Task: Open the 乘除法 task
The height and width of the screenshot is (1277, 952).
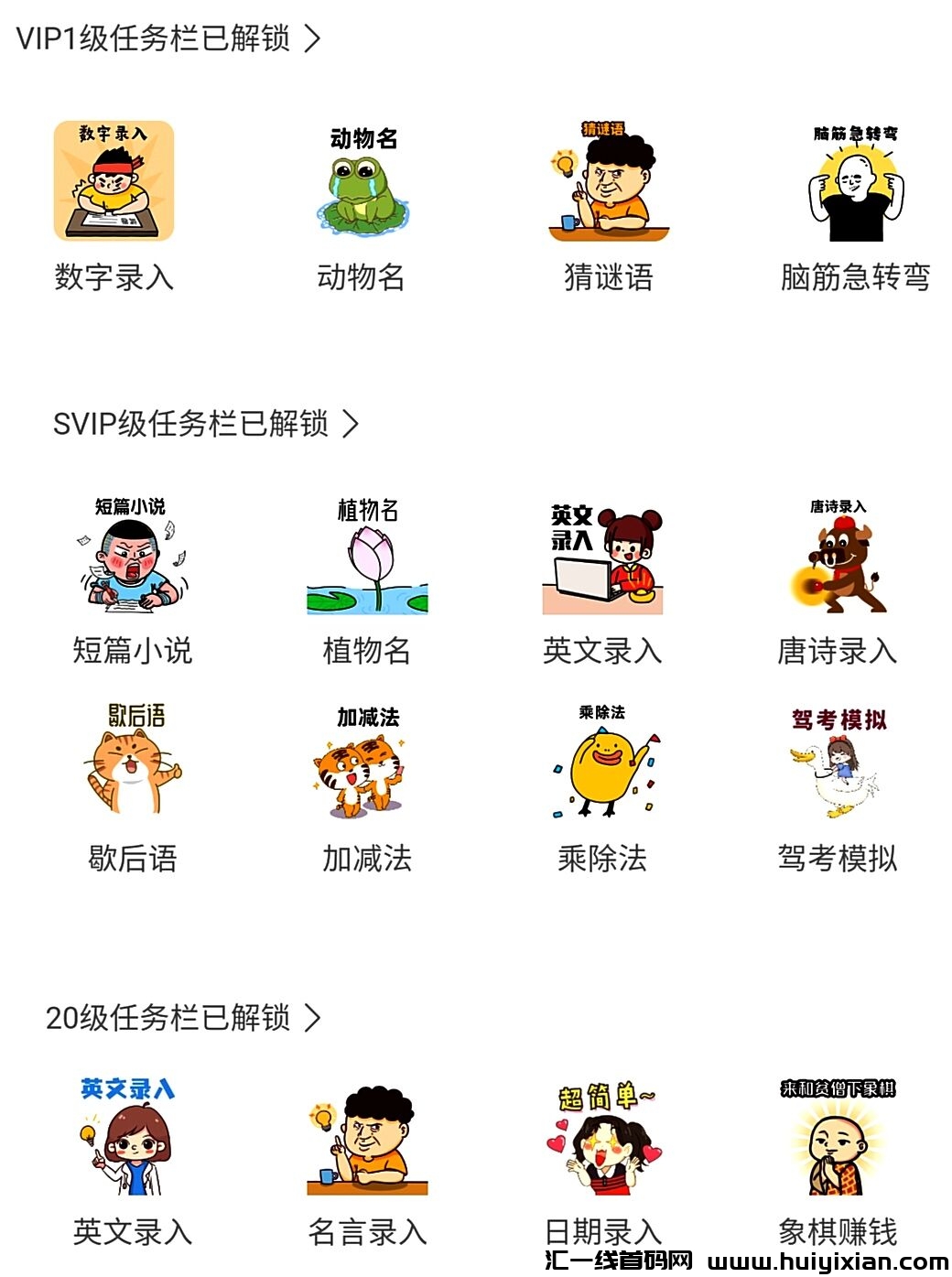Action: [x=602, y=762]
